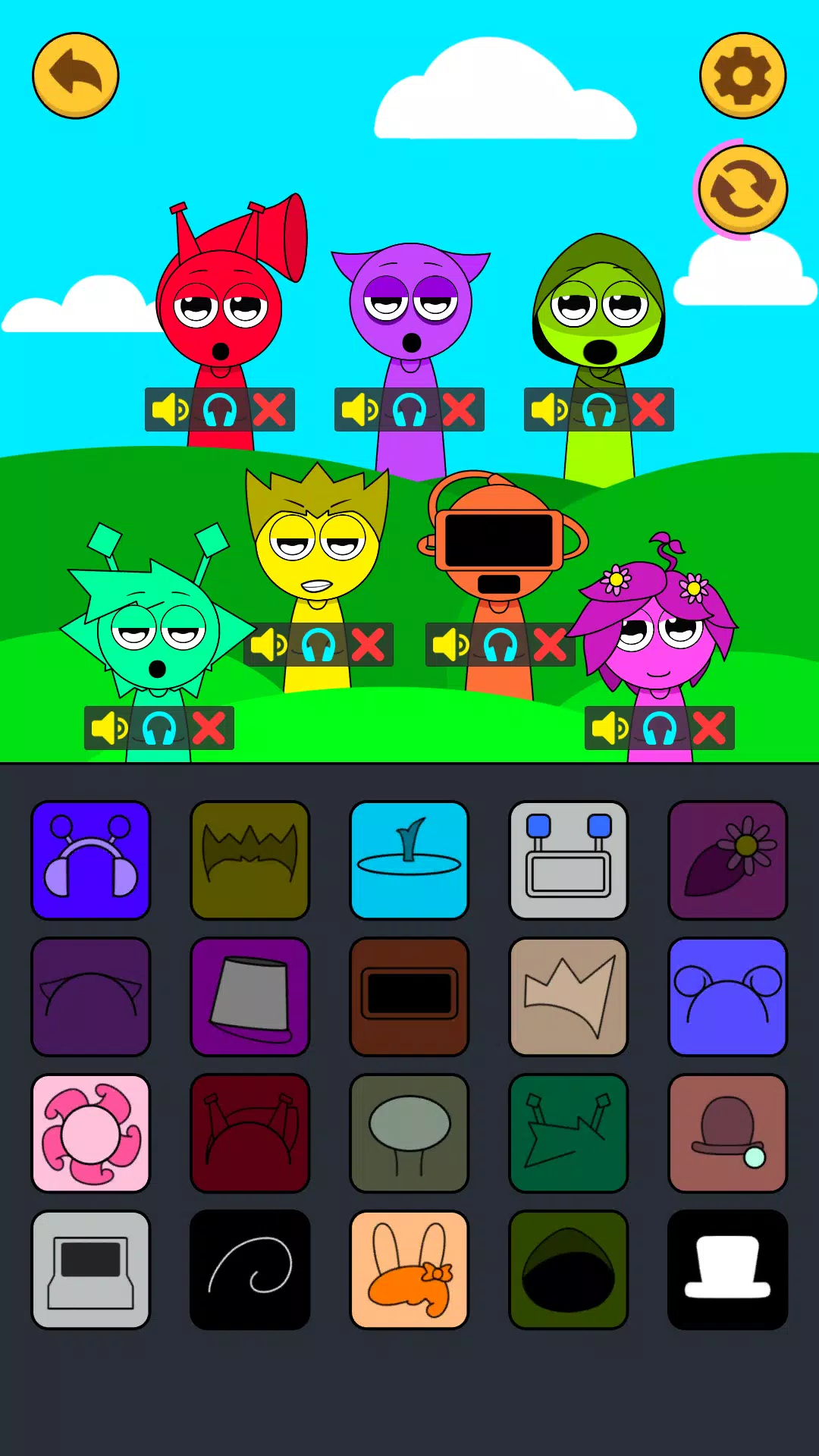This screenshot has width=819, height=1456.
Task: Select the orange bunny ears tile
Action: (x=409, y=1269)
